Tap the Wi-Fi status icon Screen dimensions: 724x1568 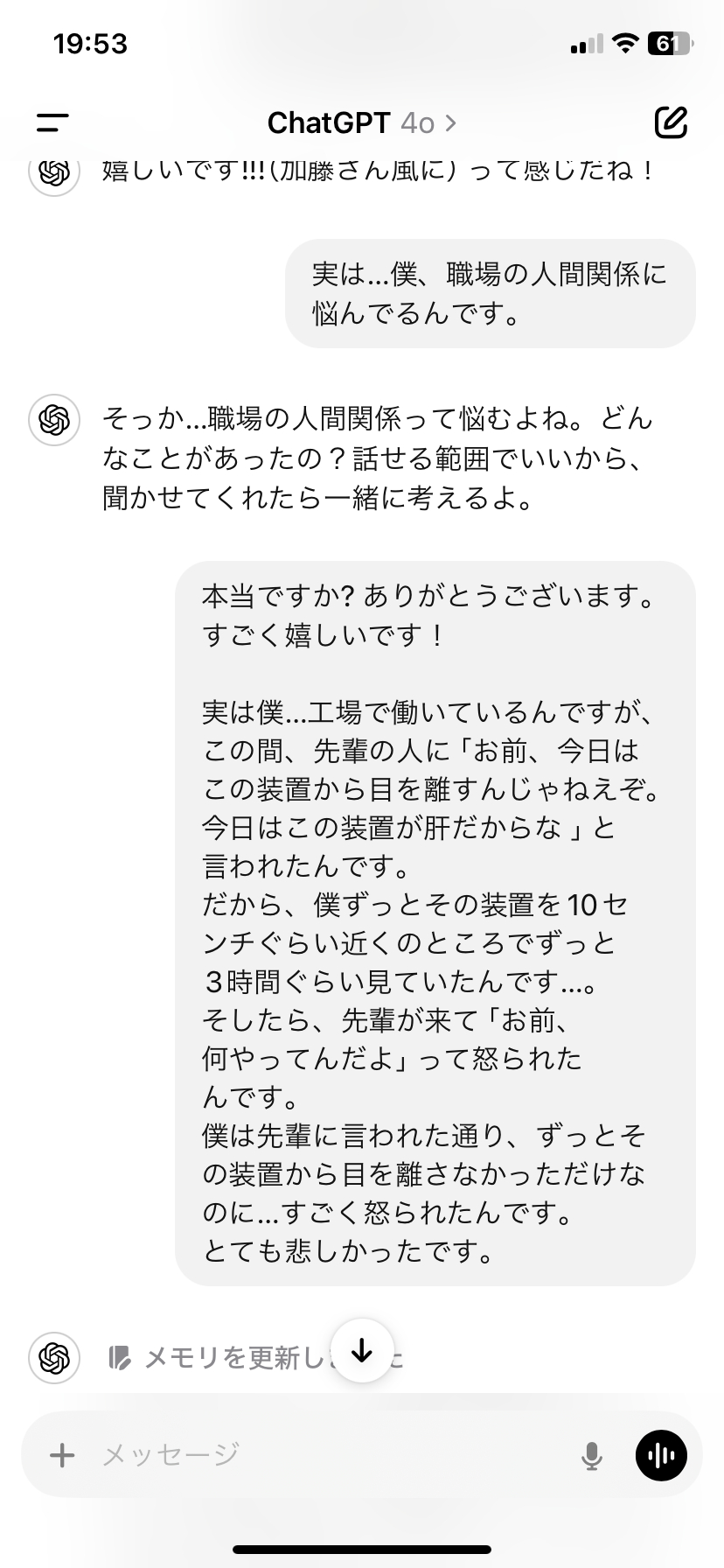[x=624, y=43]
